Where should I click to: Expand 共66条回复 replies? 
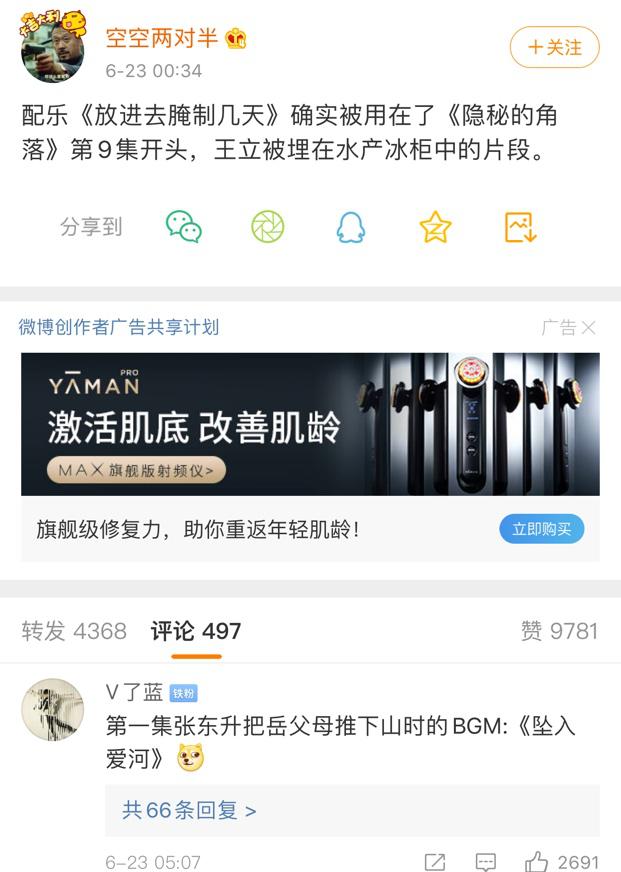coord(189,810)
